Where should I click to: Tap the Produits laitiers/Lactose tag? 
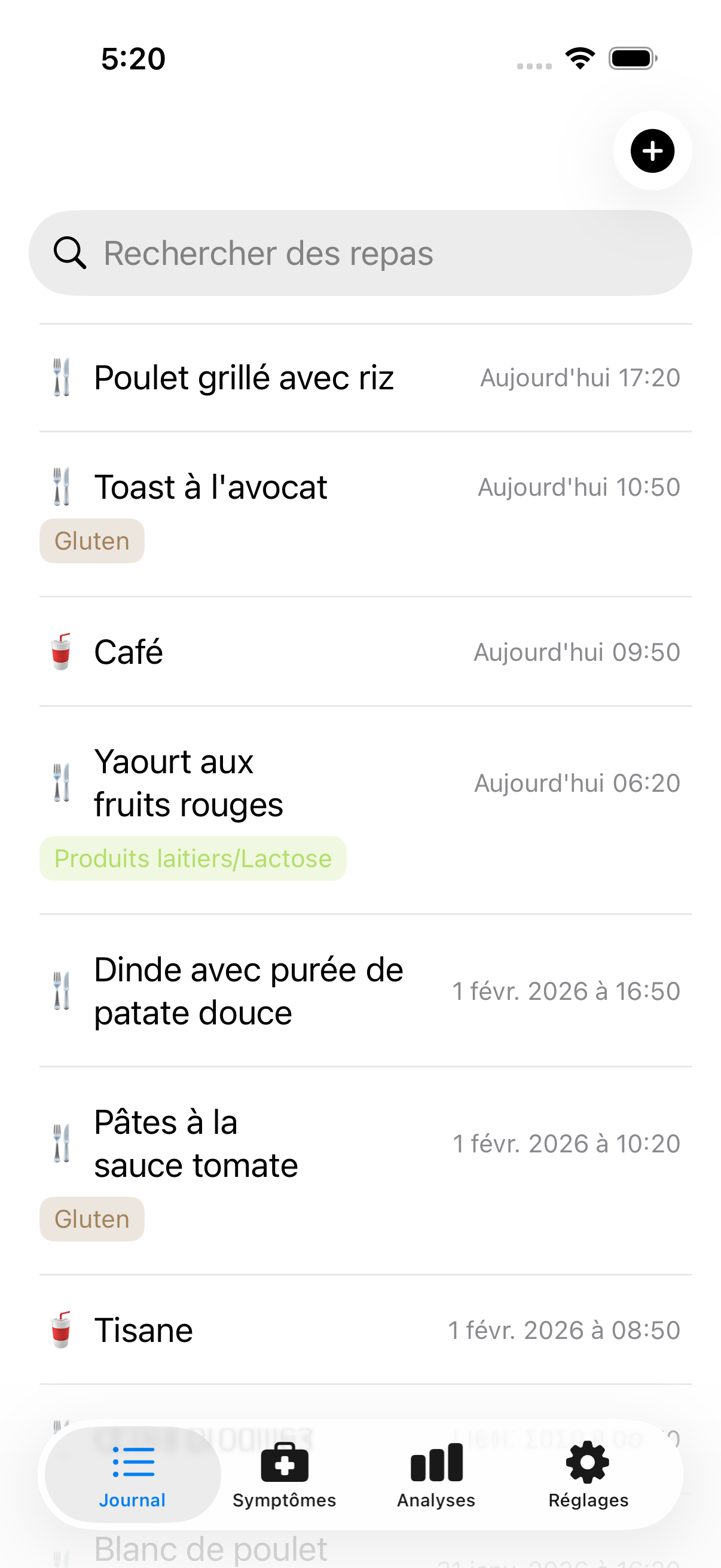click(x=193, y=858)
